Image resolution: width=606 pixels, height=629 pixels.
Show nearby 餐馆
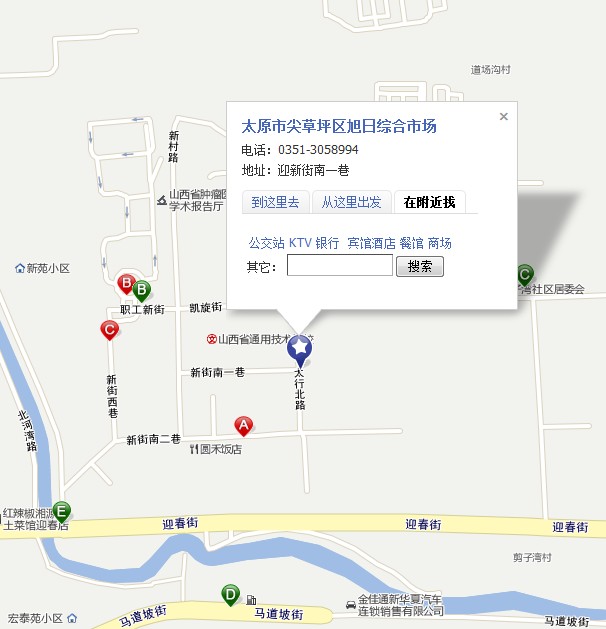click(411, 243)
